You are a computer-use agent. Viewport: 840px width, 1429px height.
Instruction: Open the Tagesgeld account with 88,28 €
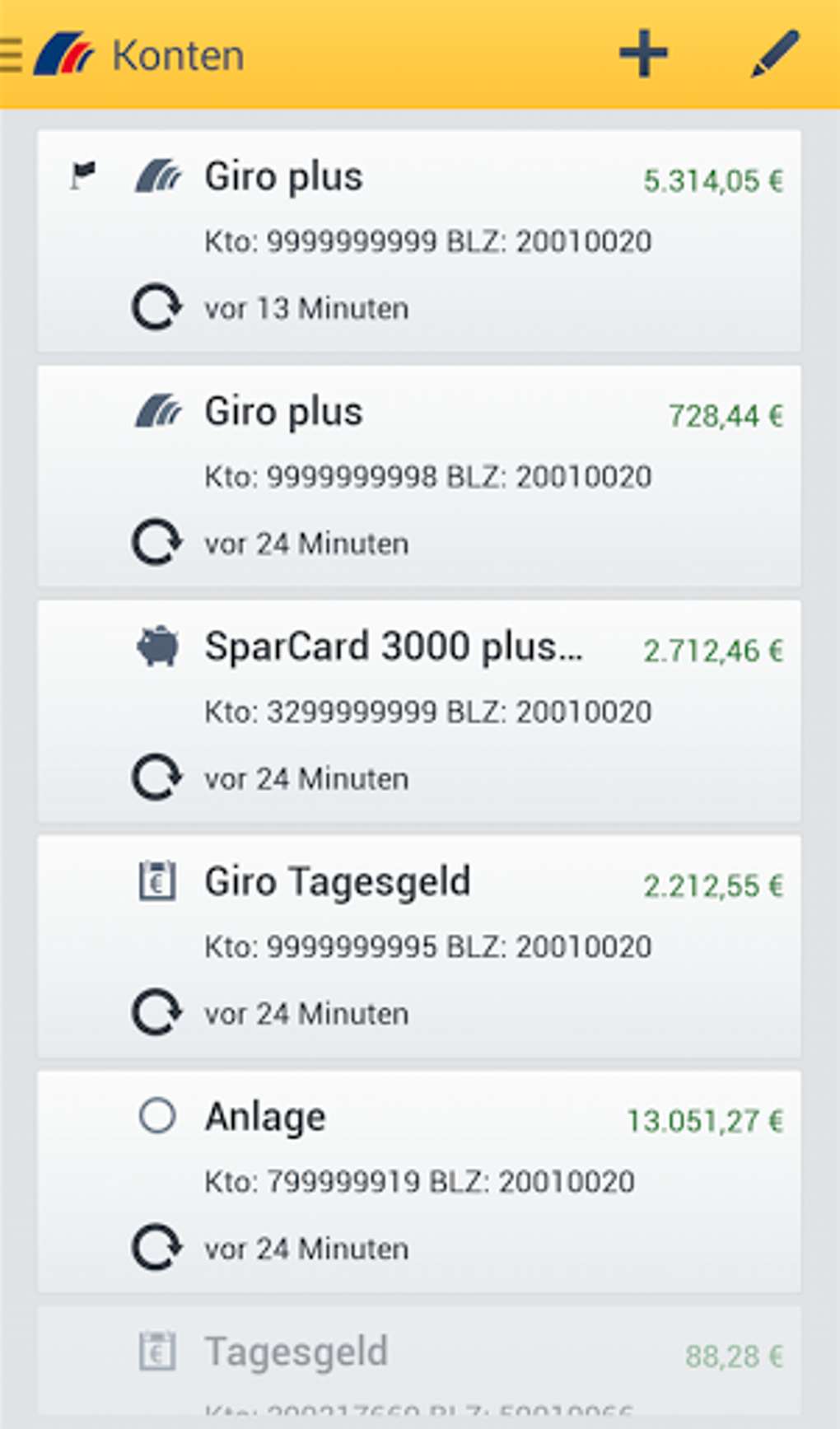(x=418, y=1359)
